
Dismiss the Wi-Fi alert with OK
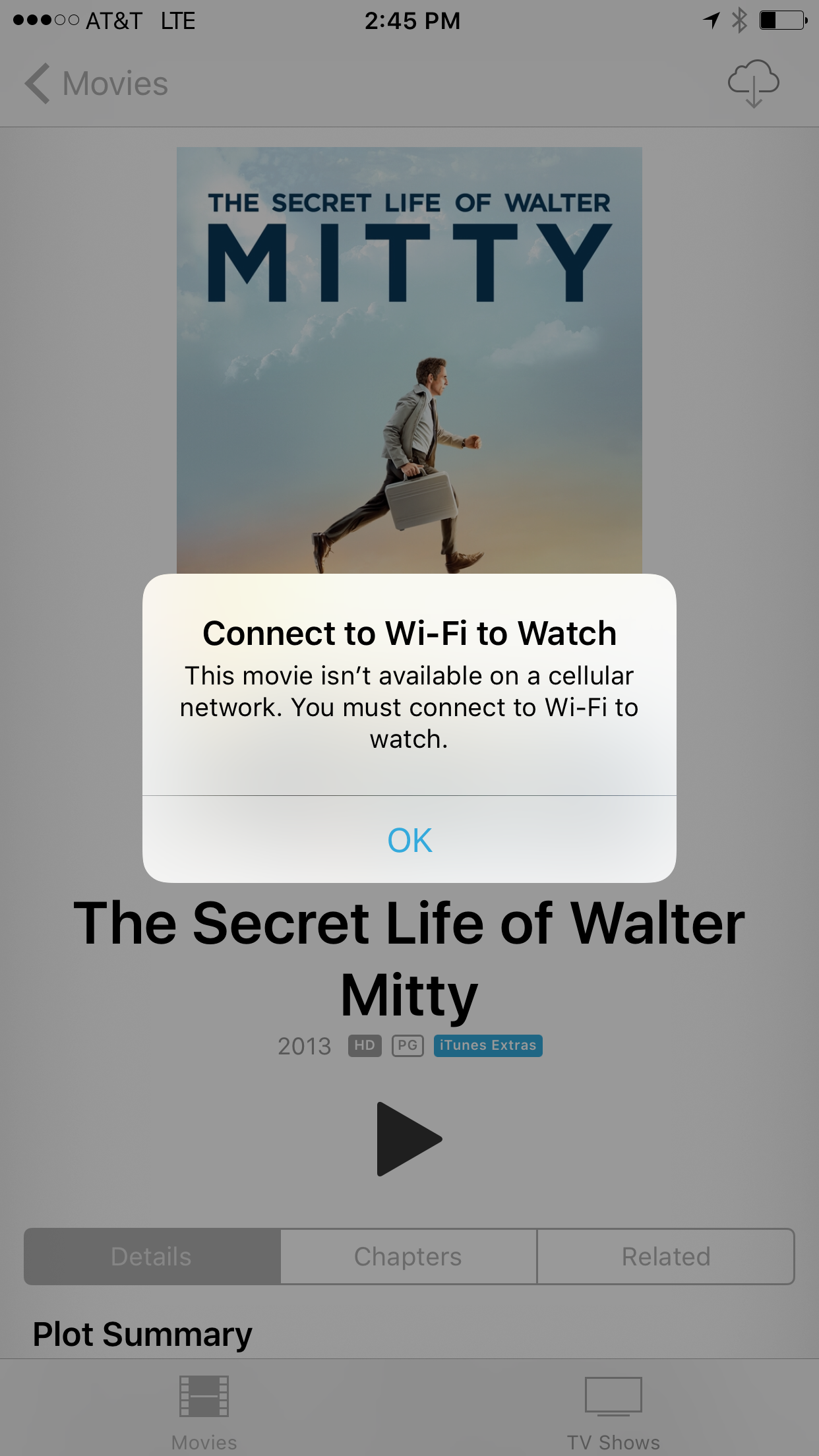[x=409, y=839]
